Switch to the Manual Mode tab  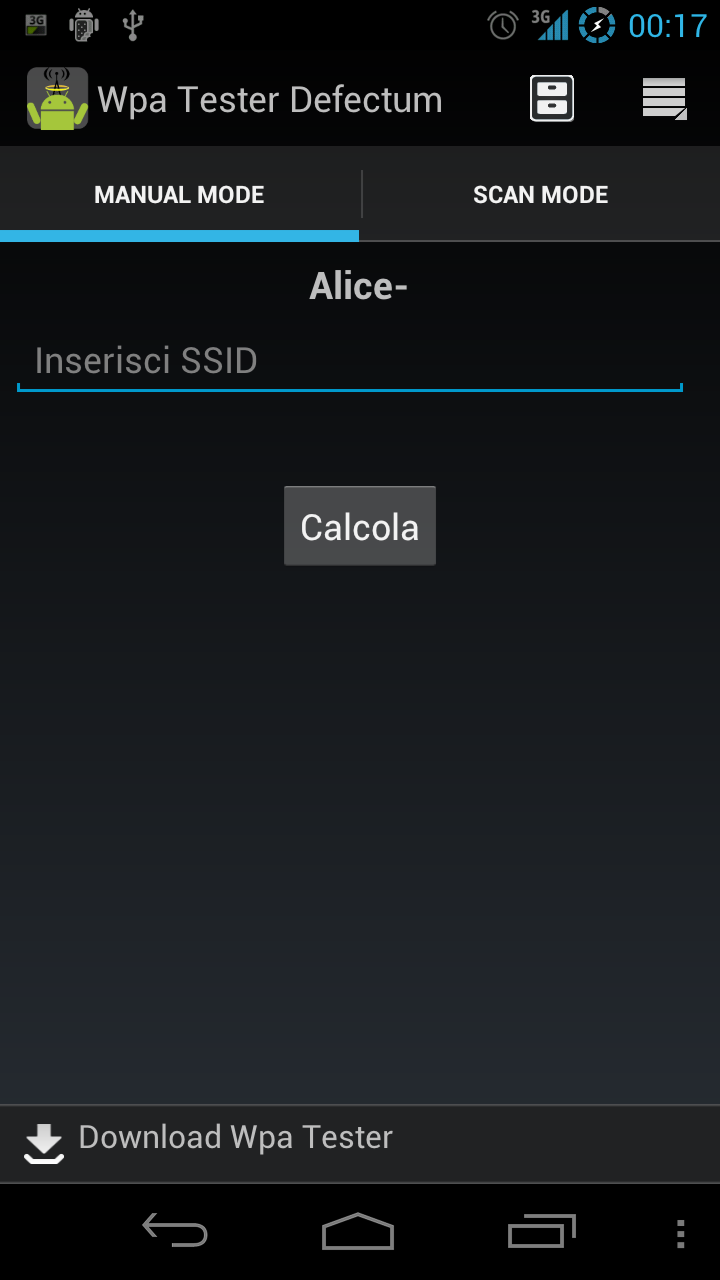point(180,195)
